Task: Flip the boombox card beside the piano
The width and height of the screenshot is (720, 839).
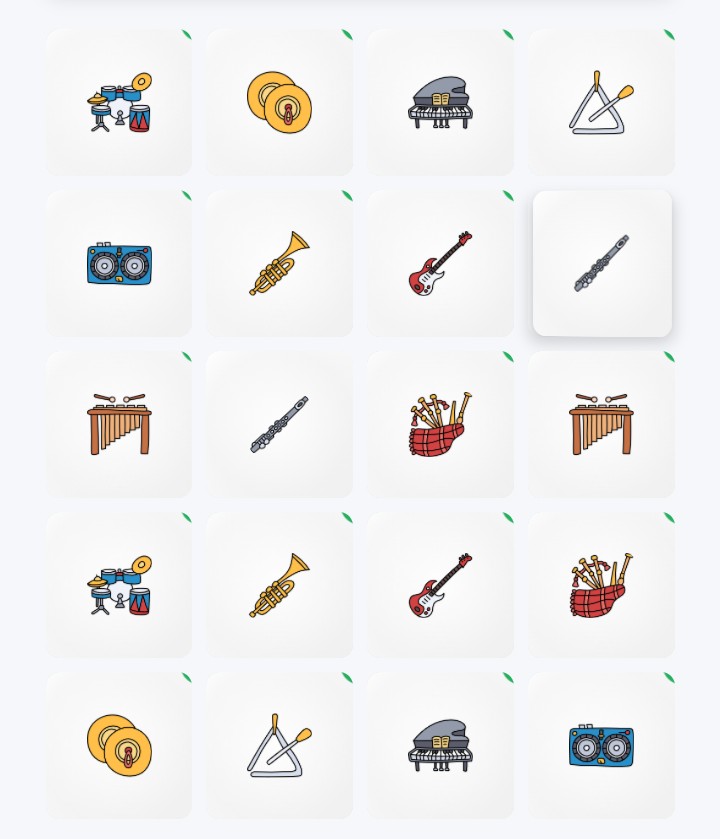Action: pos(601,746)
